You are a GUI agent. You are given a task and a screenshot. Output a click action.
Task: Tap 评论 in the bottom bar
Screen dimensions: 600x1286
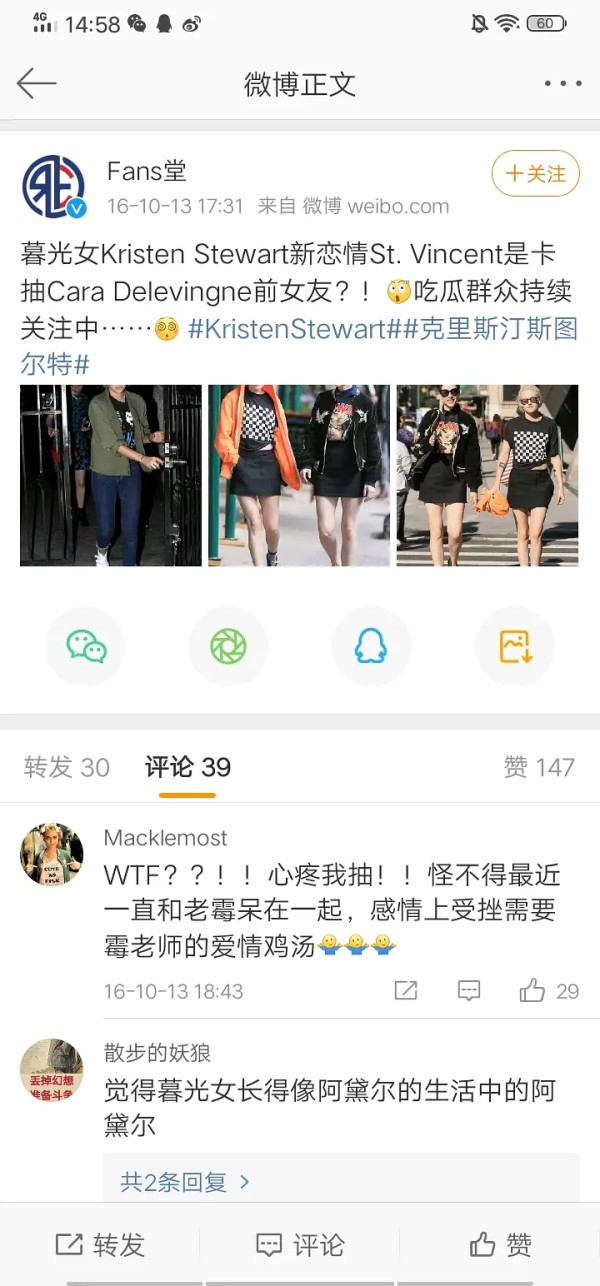coord(300,1245)
